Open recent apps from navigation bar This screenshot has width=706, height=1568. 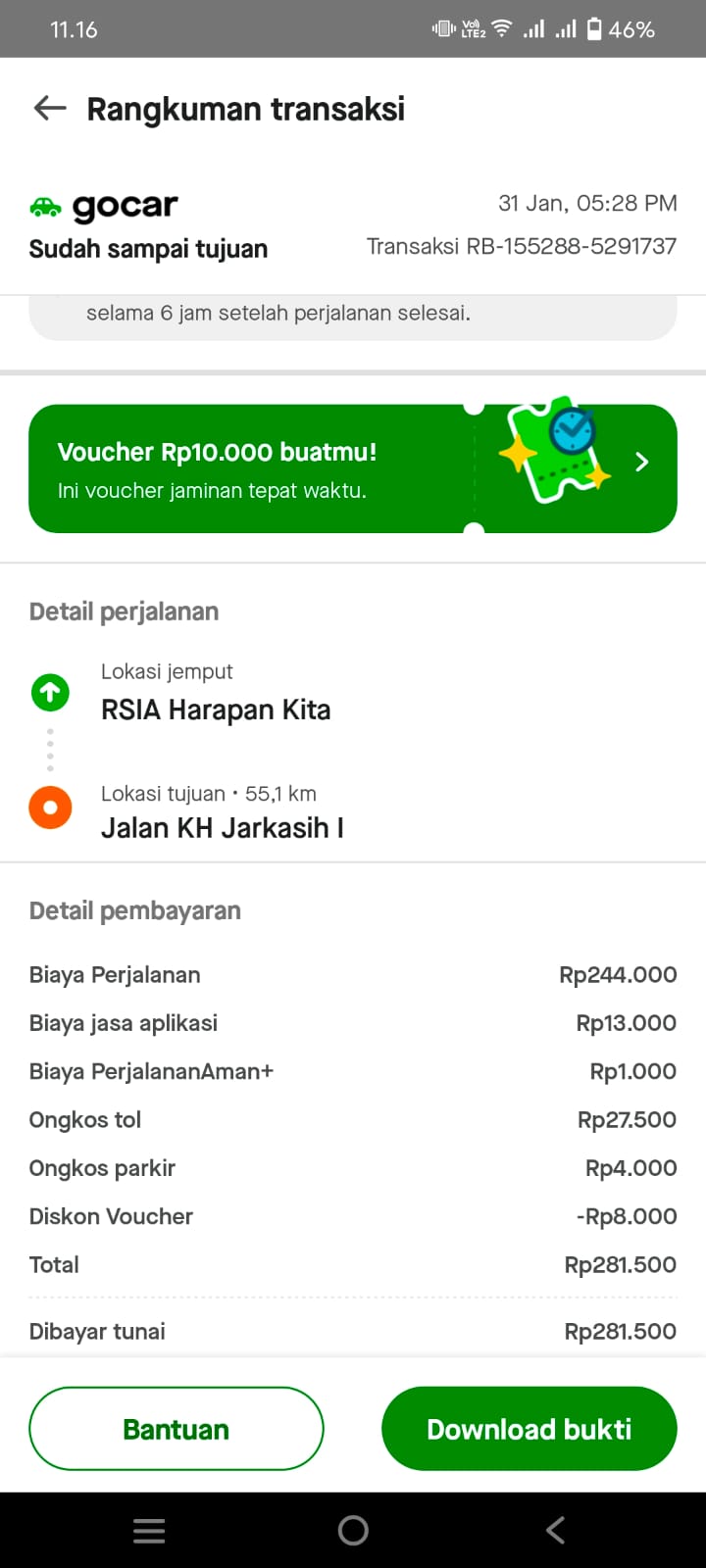tap(149, 1531)
